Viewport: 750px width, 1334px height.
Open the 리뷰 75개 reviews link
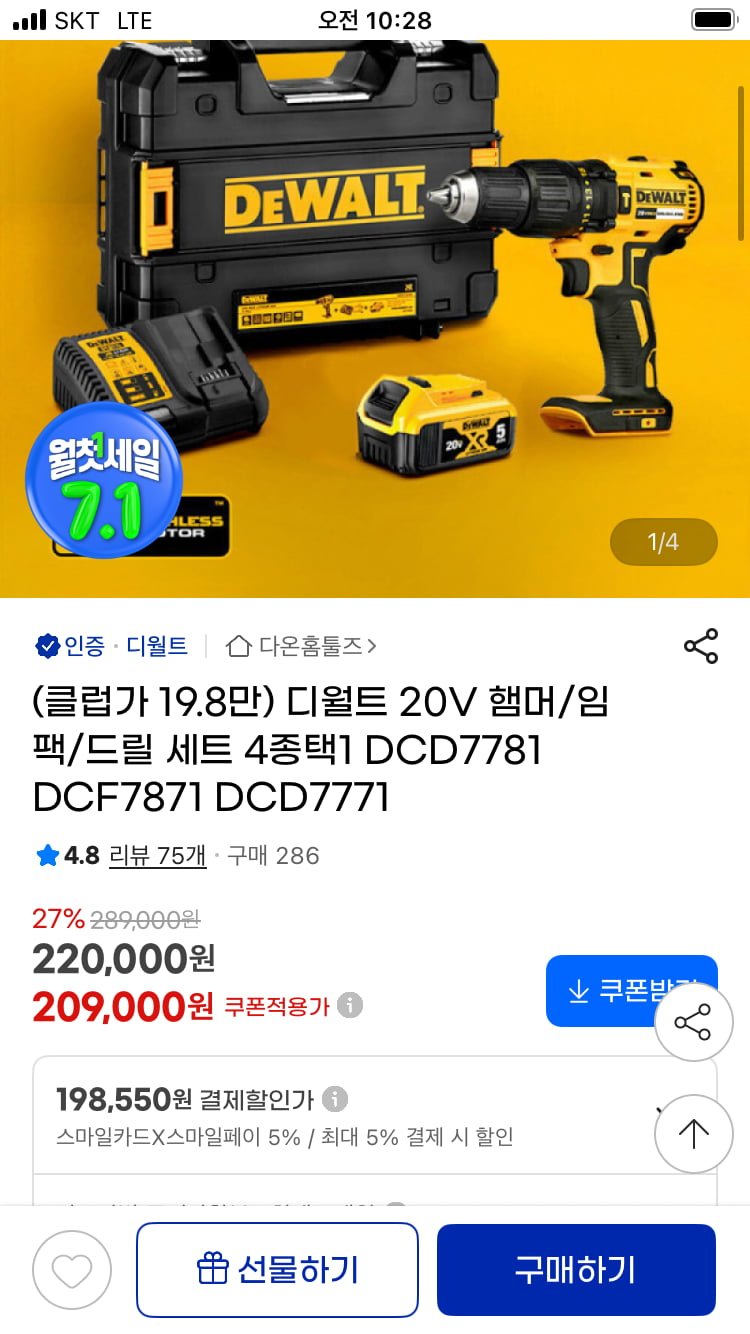click(157, 855)
